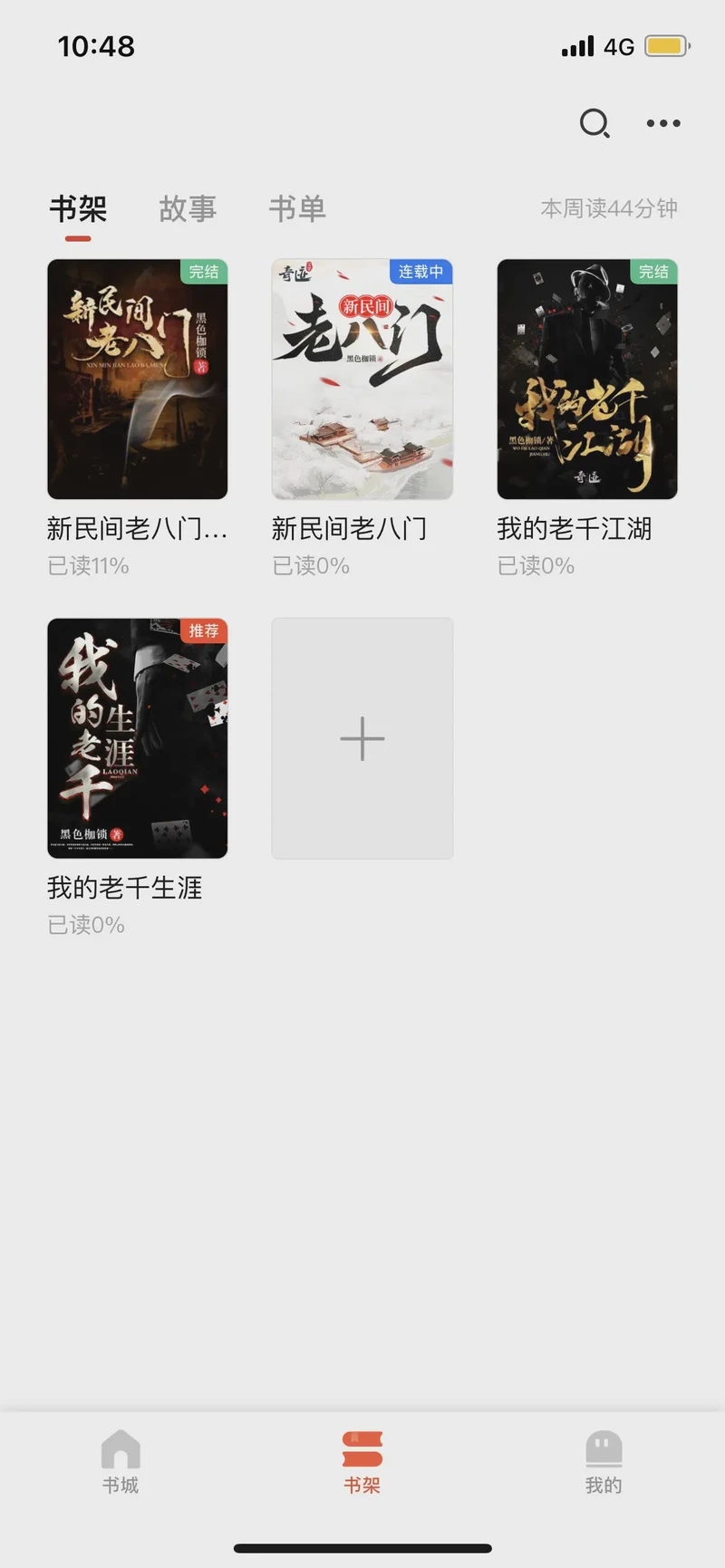Click the 连载中 badge on the serialized book
Image resolution: width=725 pixels, height=1568 pixels.
[420, 272]
